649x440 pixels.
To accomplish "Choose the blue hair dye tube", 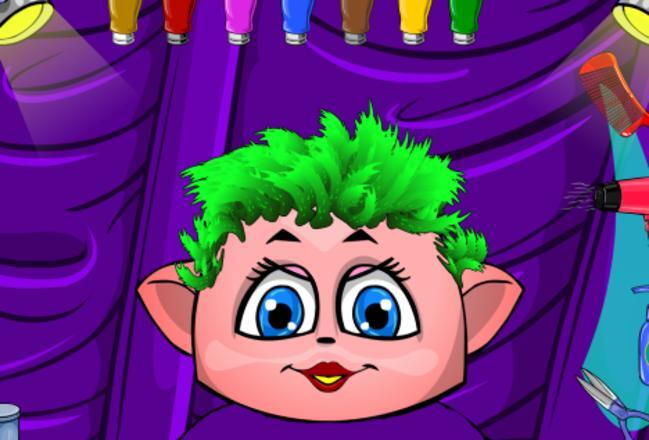I will [x=298, y=18].
